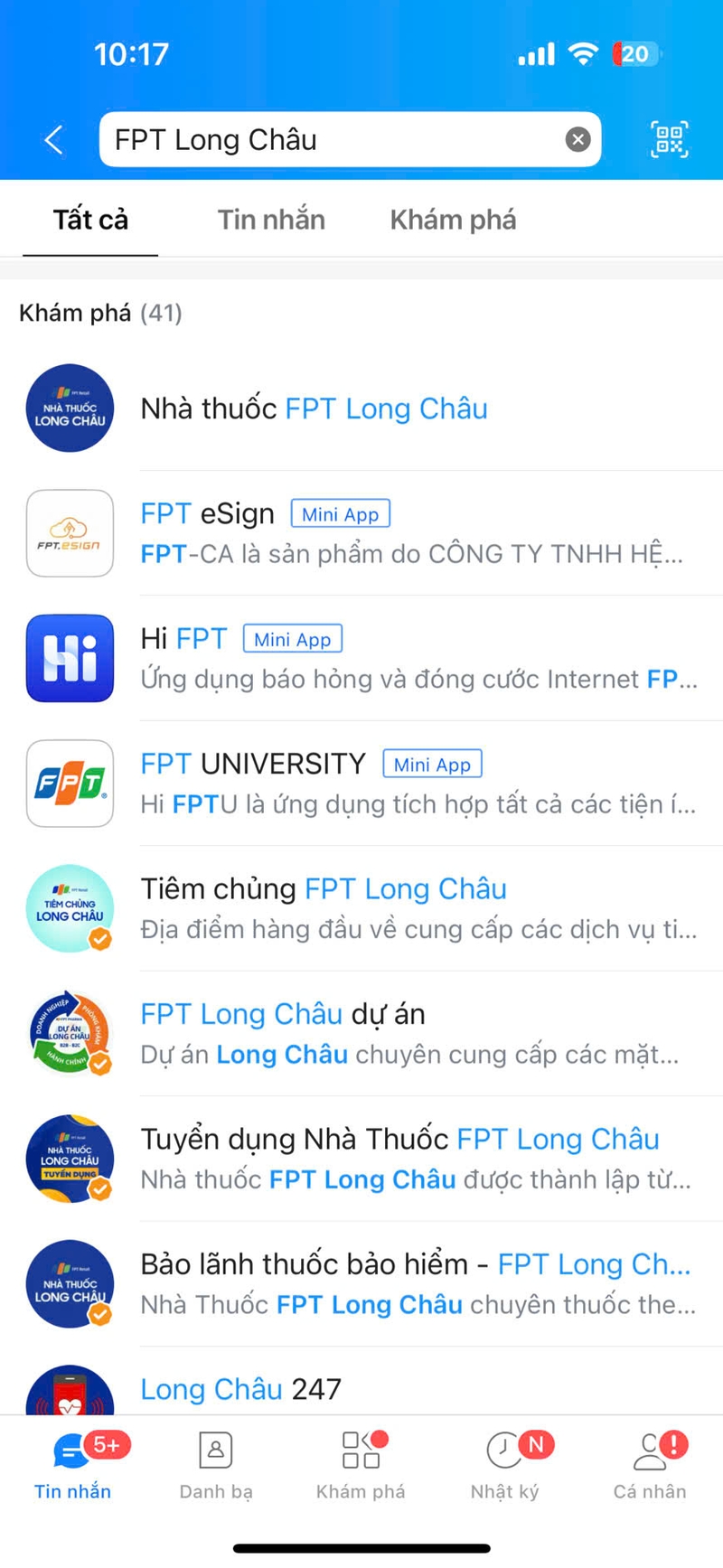Tap the FPT eSign mini app icon
The width and height of the screenshot is (723, 1568).
pos(70,533)
